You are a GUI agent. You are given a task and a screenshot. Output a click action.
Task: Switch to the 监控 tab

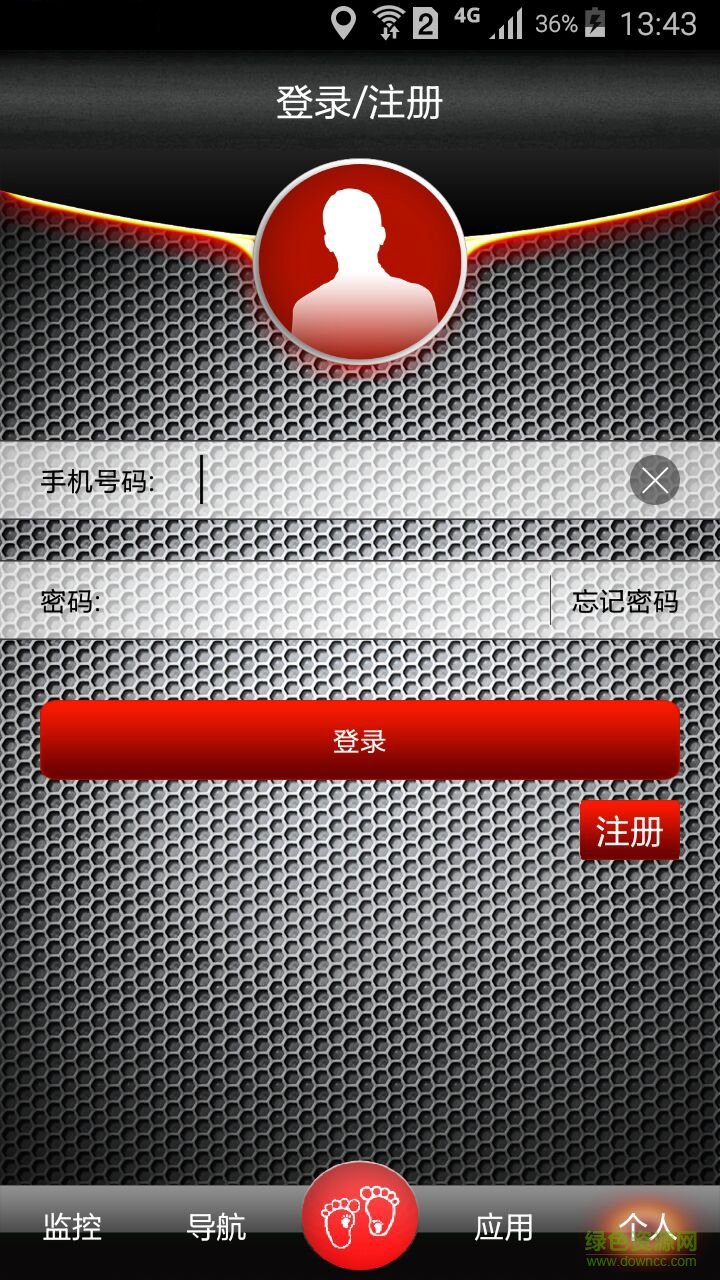click(72, 1227)
